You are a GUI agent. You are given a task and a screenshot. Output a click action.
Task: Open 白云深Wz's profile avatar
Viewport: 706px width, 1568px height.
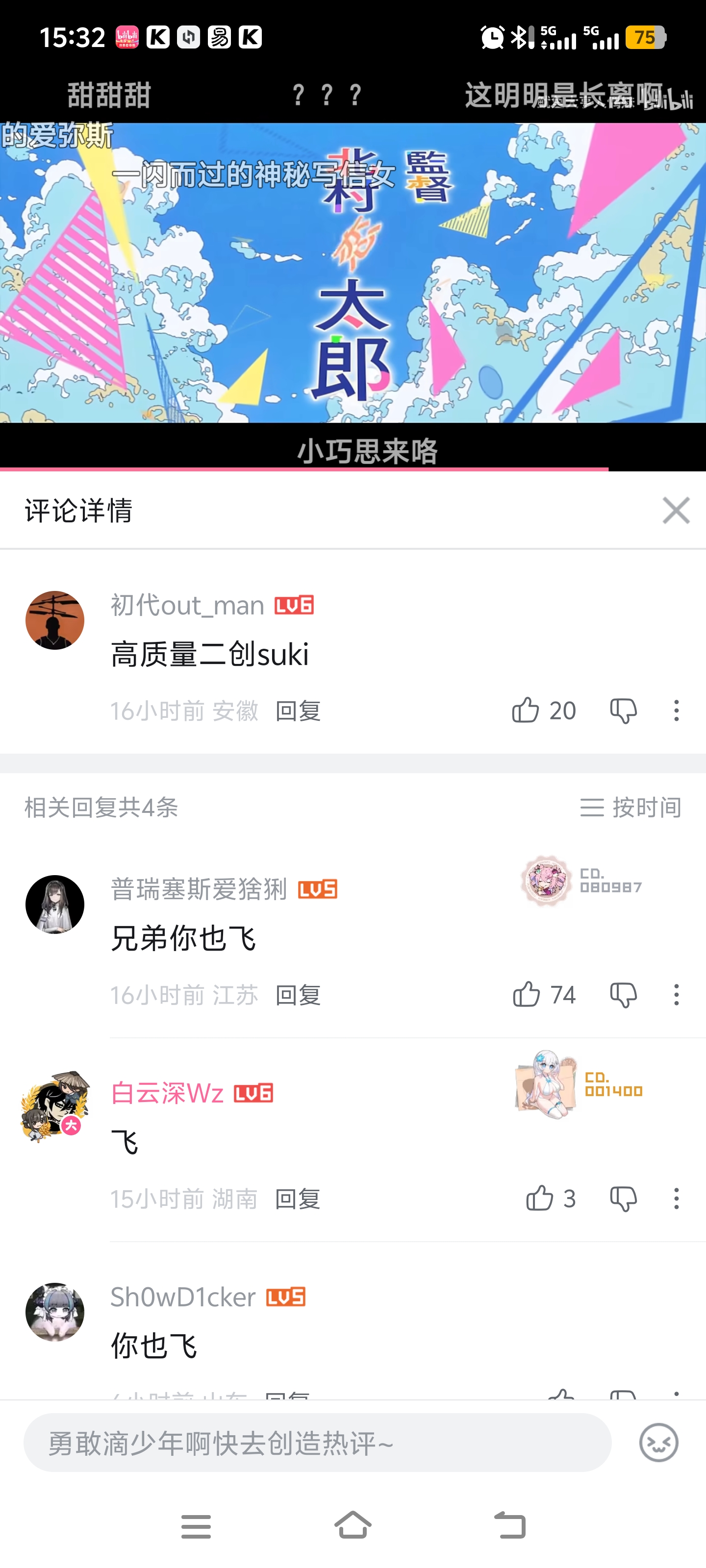pyautogui.click(x=54, y=1106)
